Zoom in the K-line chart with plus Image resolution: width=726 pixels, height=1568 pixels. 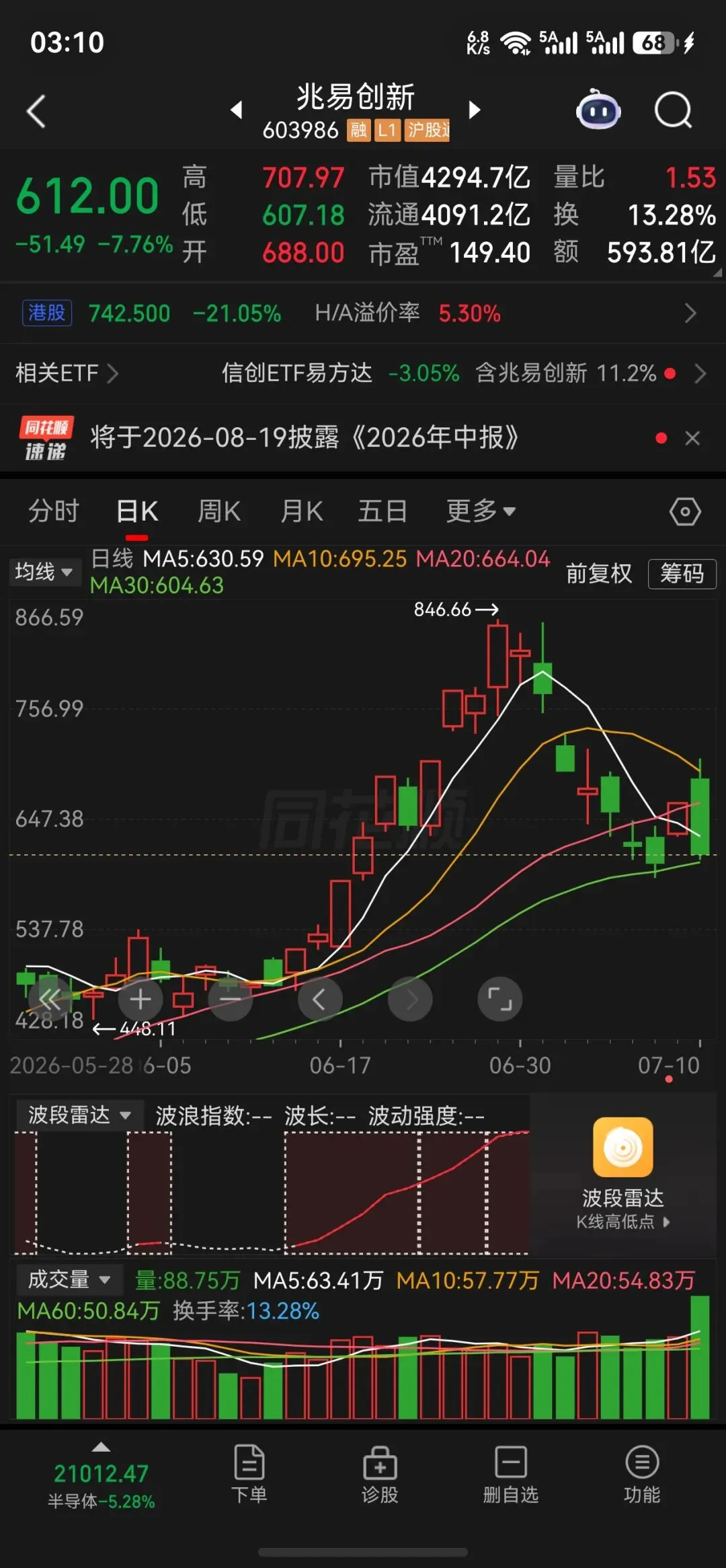click(x=140, y=999)
